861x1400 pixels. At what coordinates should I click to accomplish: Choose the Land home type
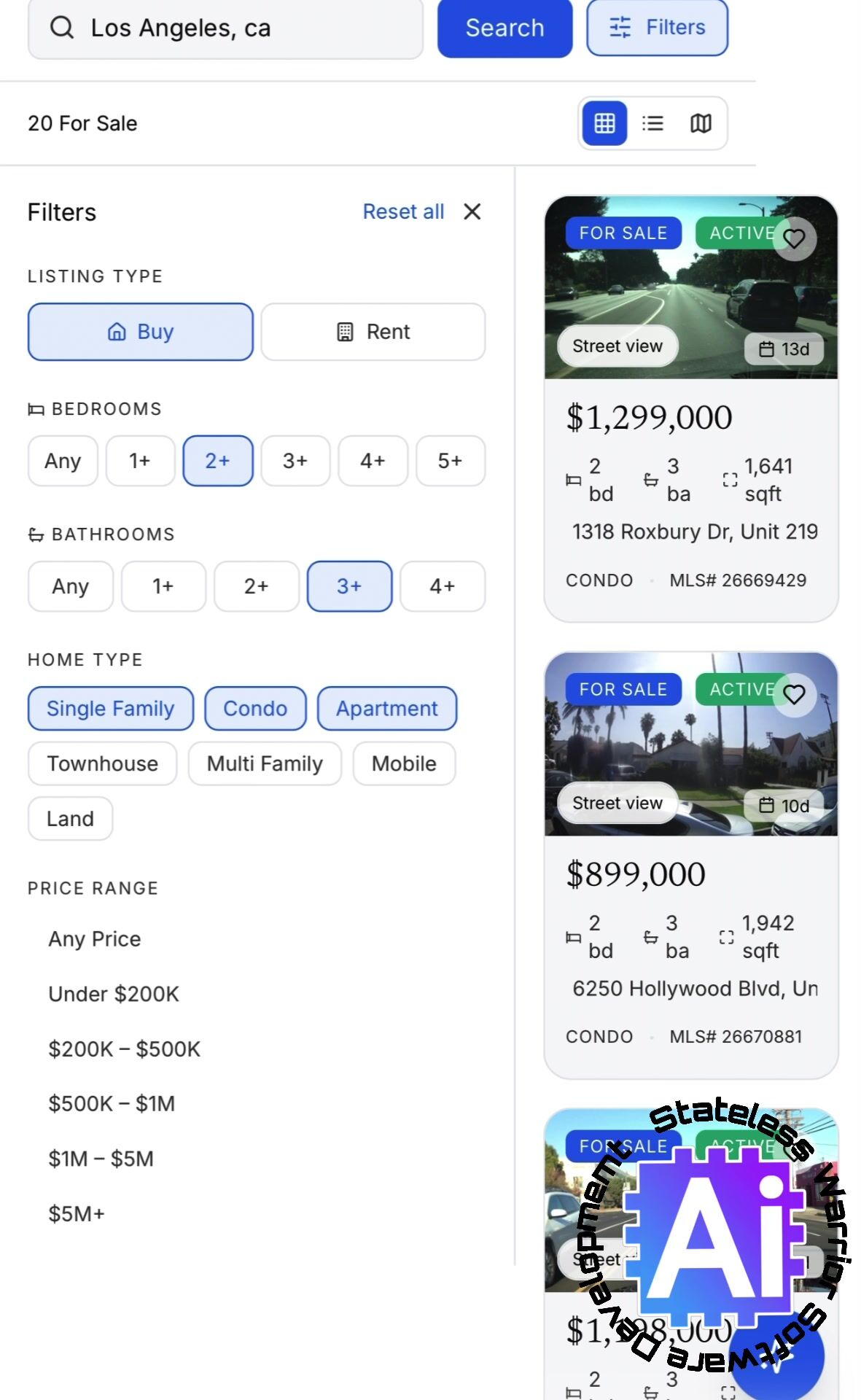click(x=70, y=819)
